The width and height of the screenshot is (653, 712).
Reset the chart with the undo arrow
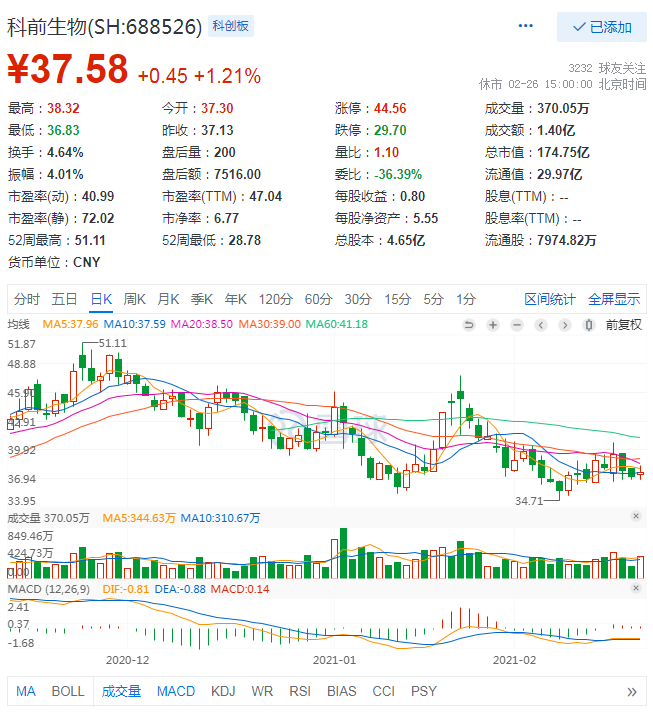click(469, 325)
